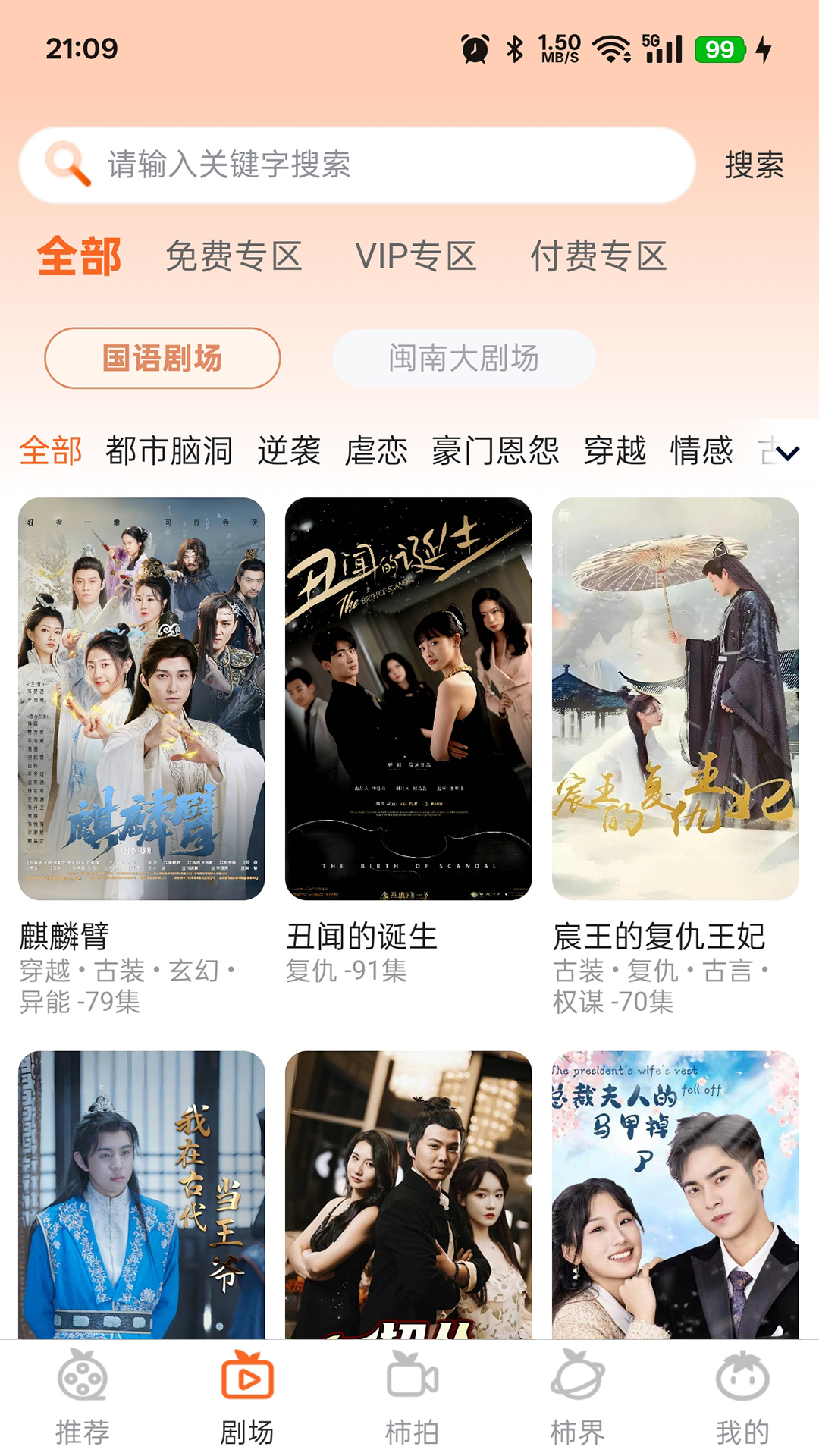Click the magnifying glass search icon
The width and height of the screenshot is (819, 1456).
tap(67, 166)
